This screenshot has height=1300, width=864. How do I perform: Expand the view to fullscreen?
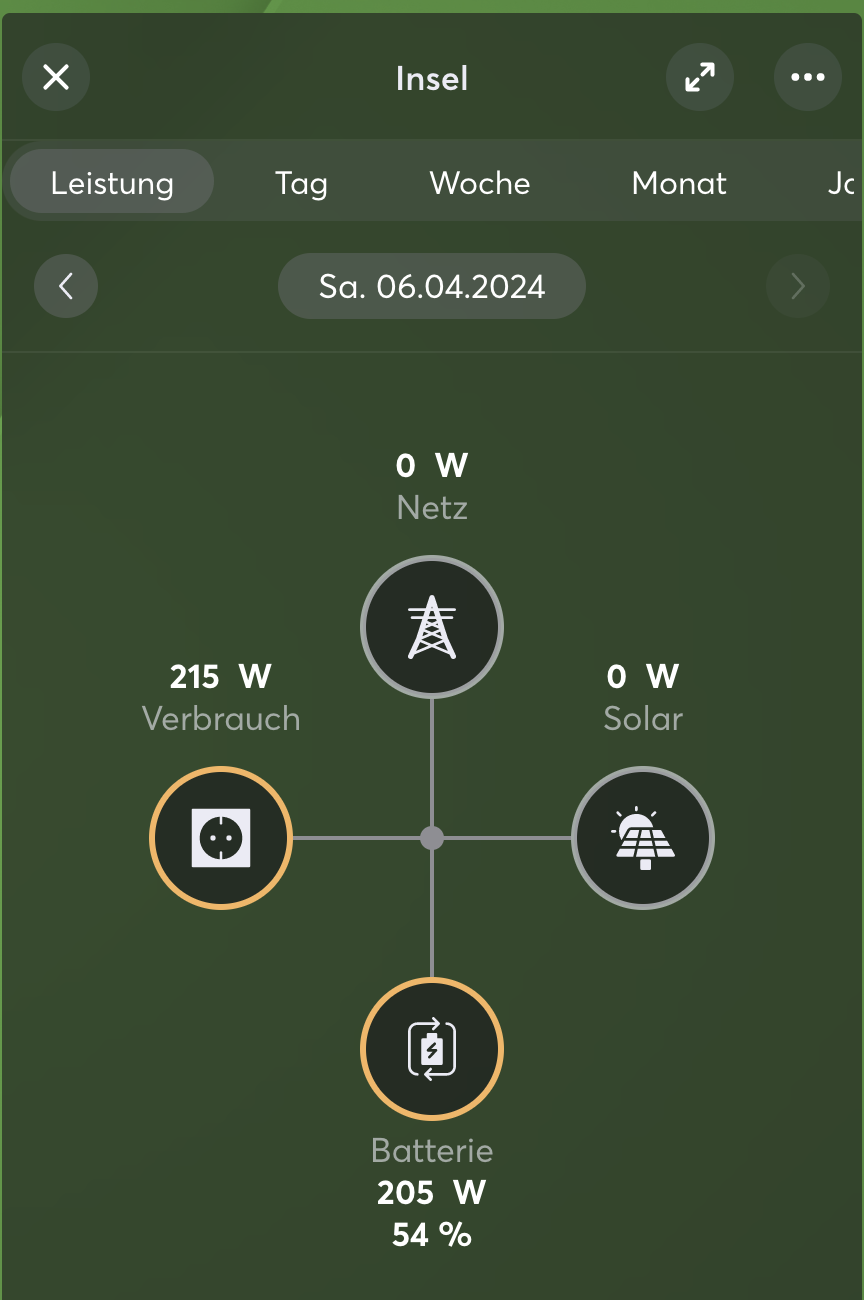(x=700, y=77)
